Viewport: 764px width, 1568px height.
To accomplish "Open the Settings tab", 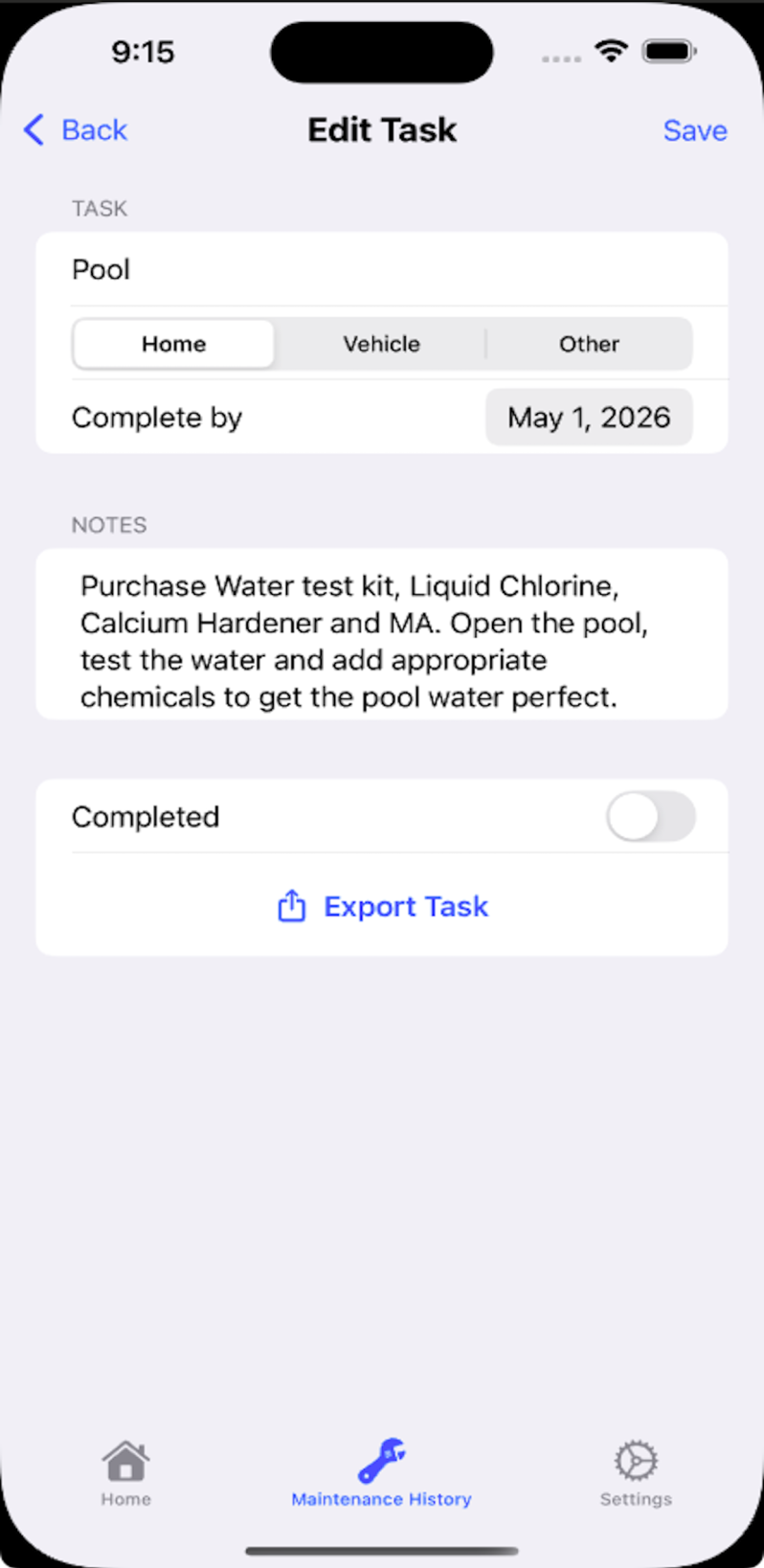I will (636, 1472).
